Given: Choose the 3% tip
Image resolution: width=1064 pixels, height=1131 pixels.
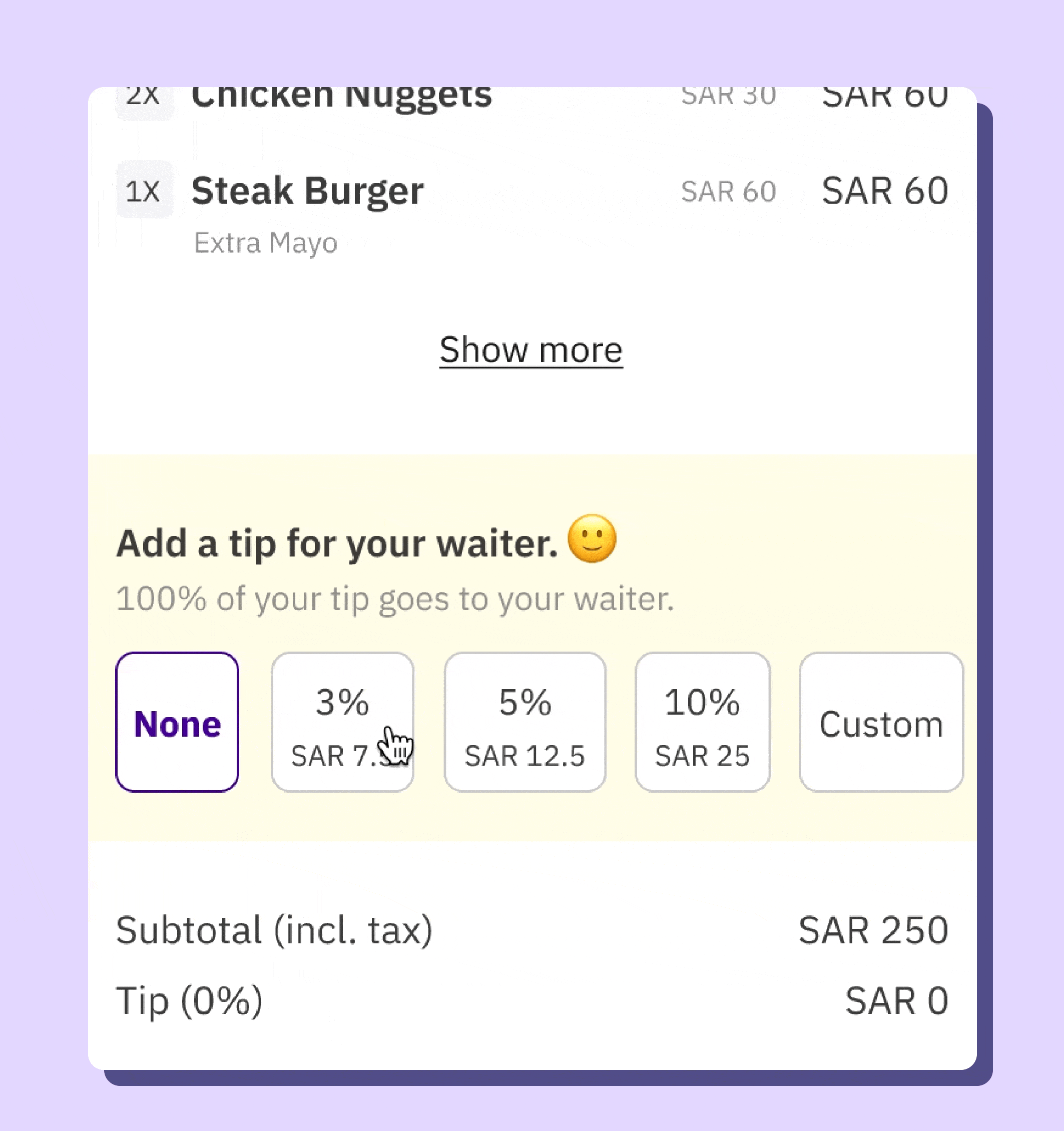Looking at the screenshot, I should [342, 722].
